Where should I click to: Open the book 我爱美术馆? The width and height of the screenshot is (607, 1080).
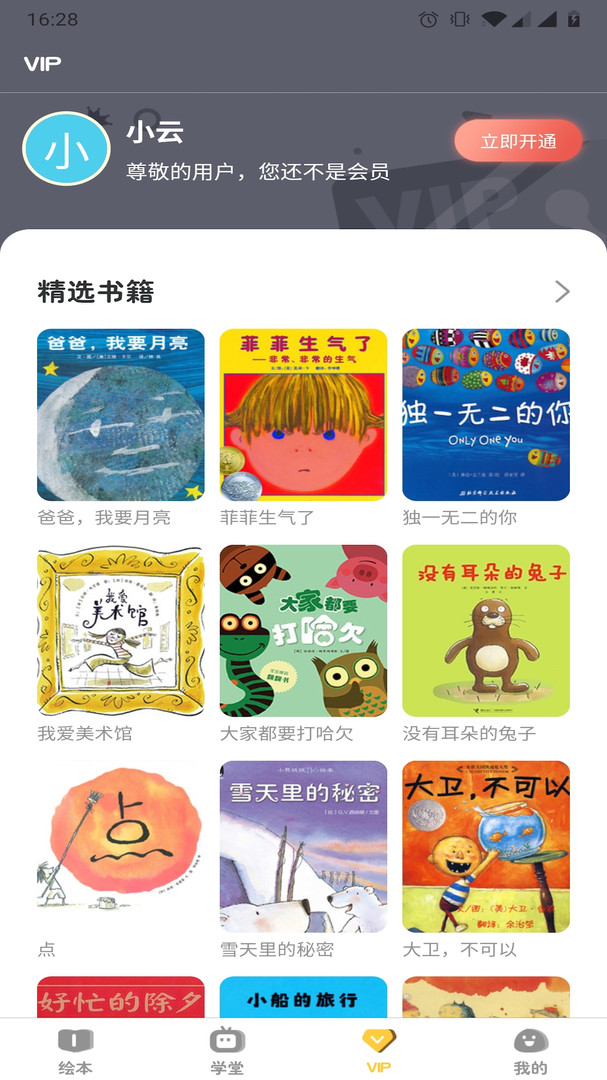pos(121,631)
